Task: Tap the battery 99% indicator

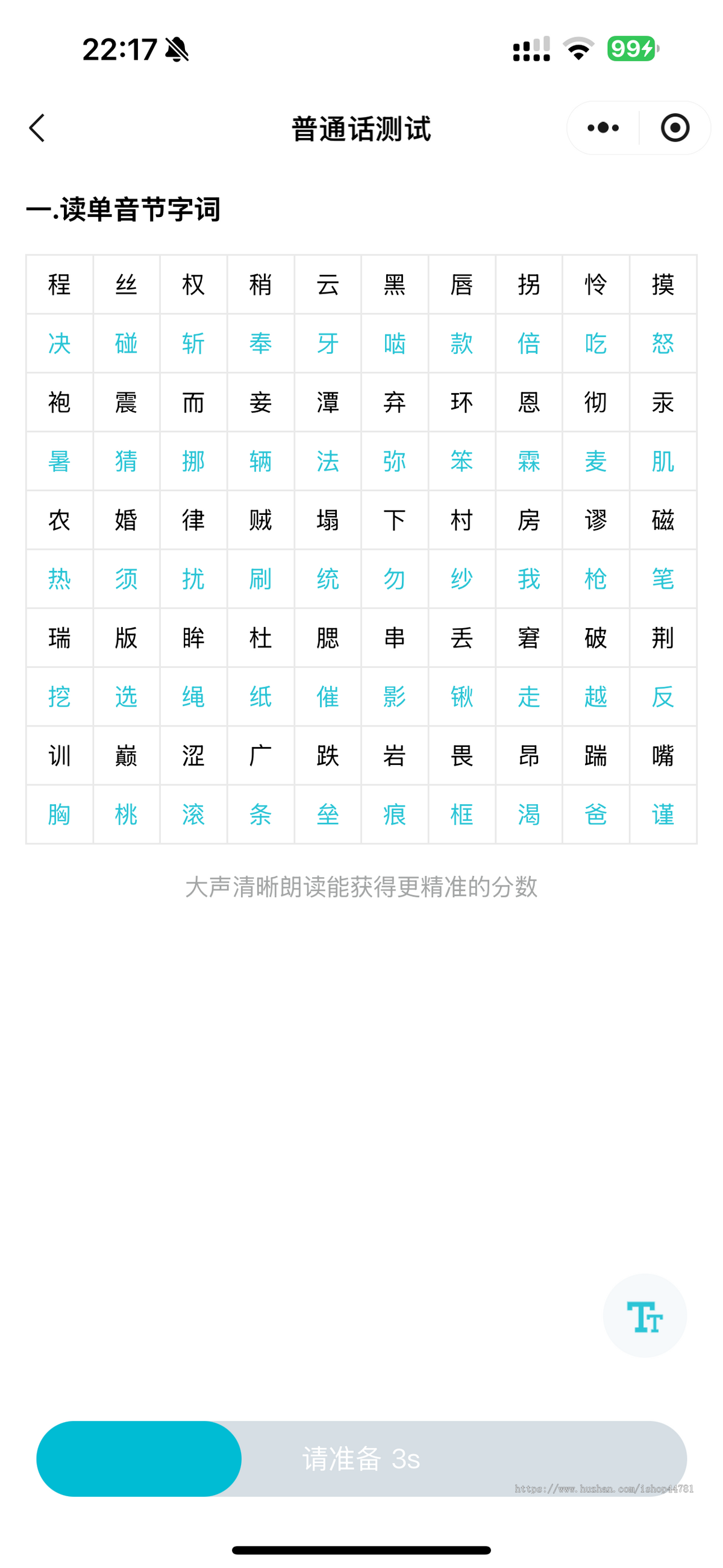Action: (629, 51)
